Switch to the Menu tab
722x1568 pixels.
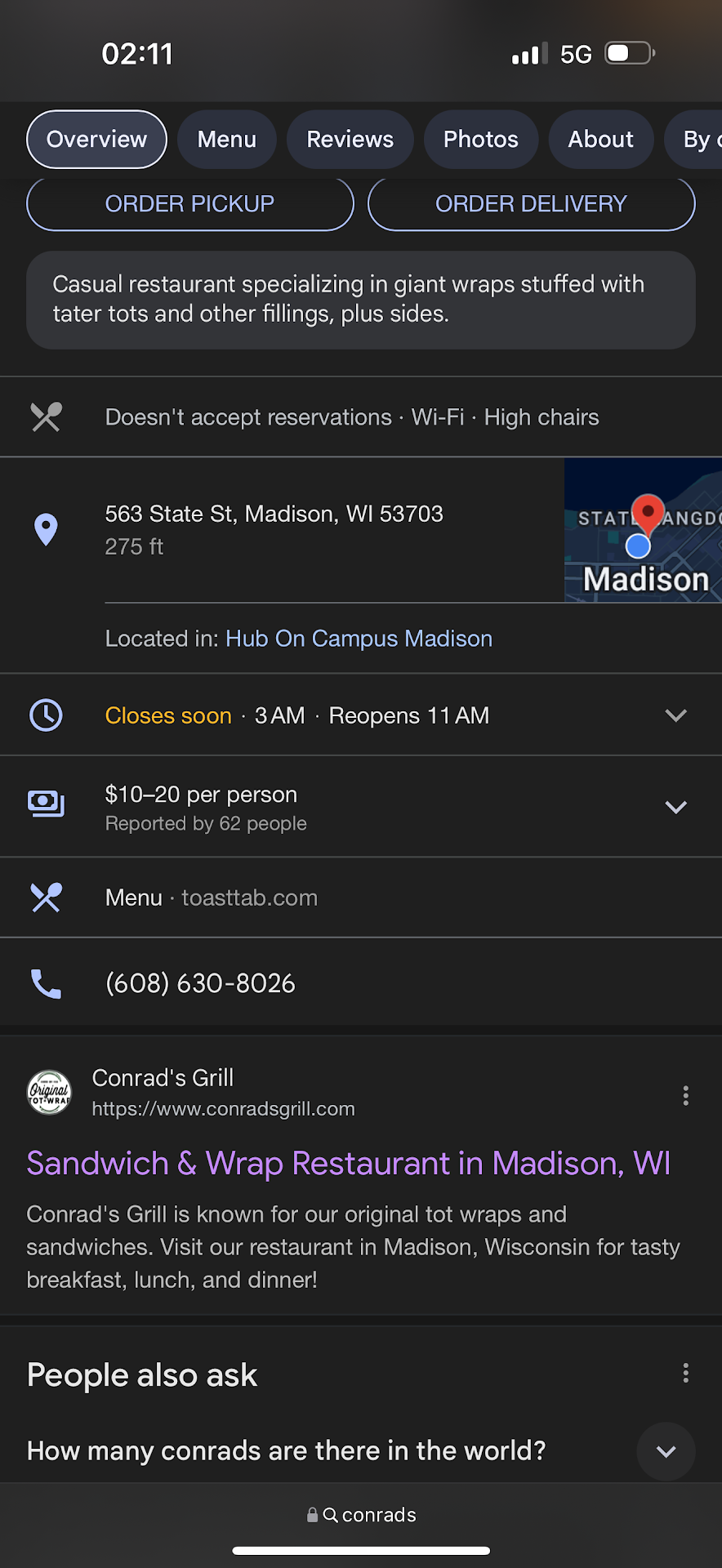(x=226, y=140)
